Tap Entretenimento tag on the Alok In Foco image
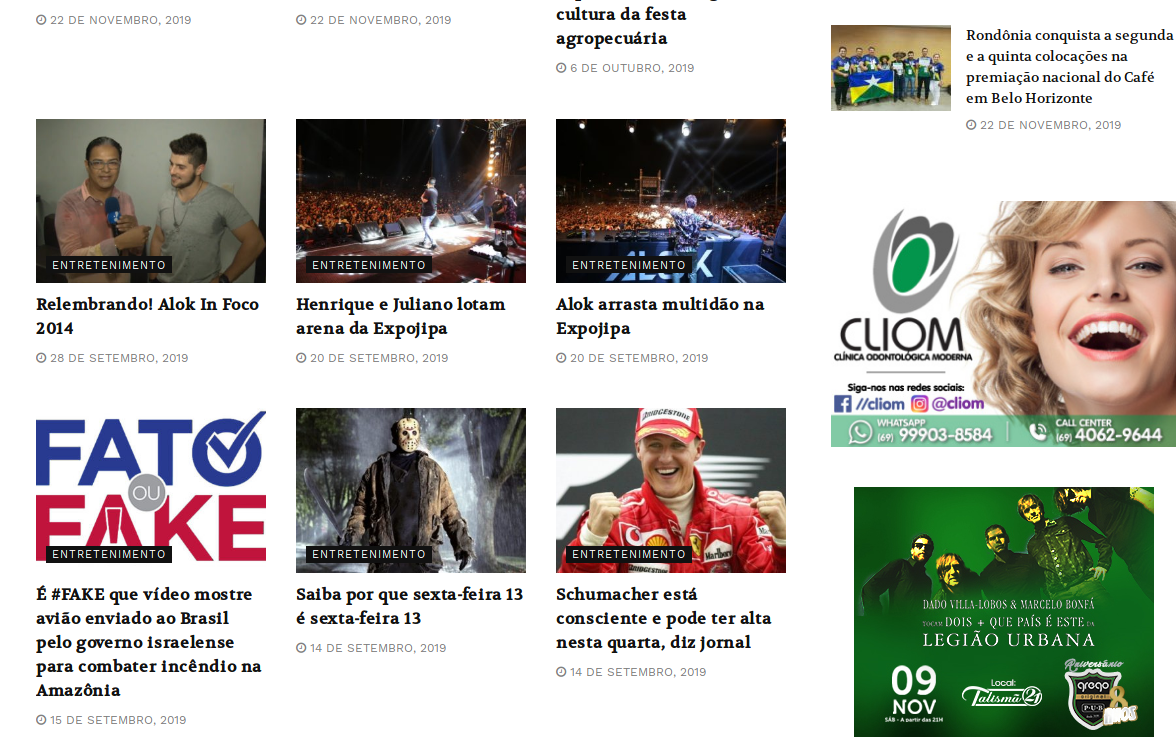 click(x=109, y=265)
